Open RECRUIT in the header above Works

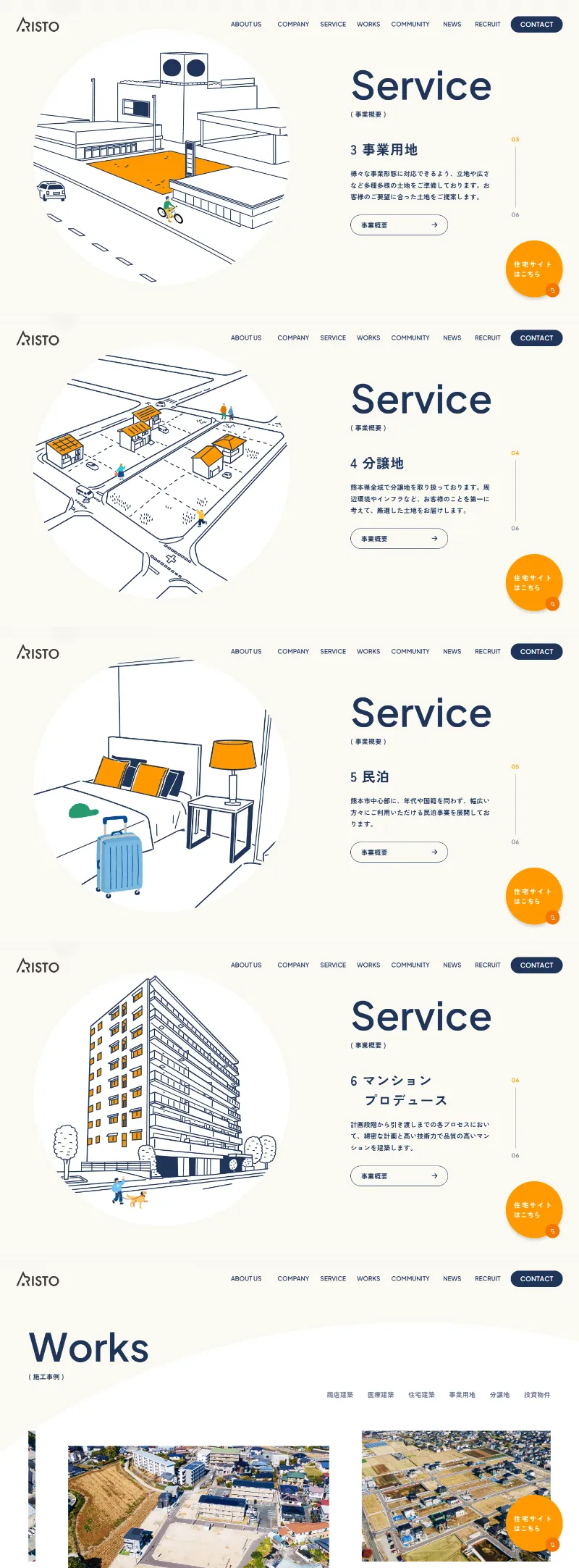click(487, 1279)
